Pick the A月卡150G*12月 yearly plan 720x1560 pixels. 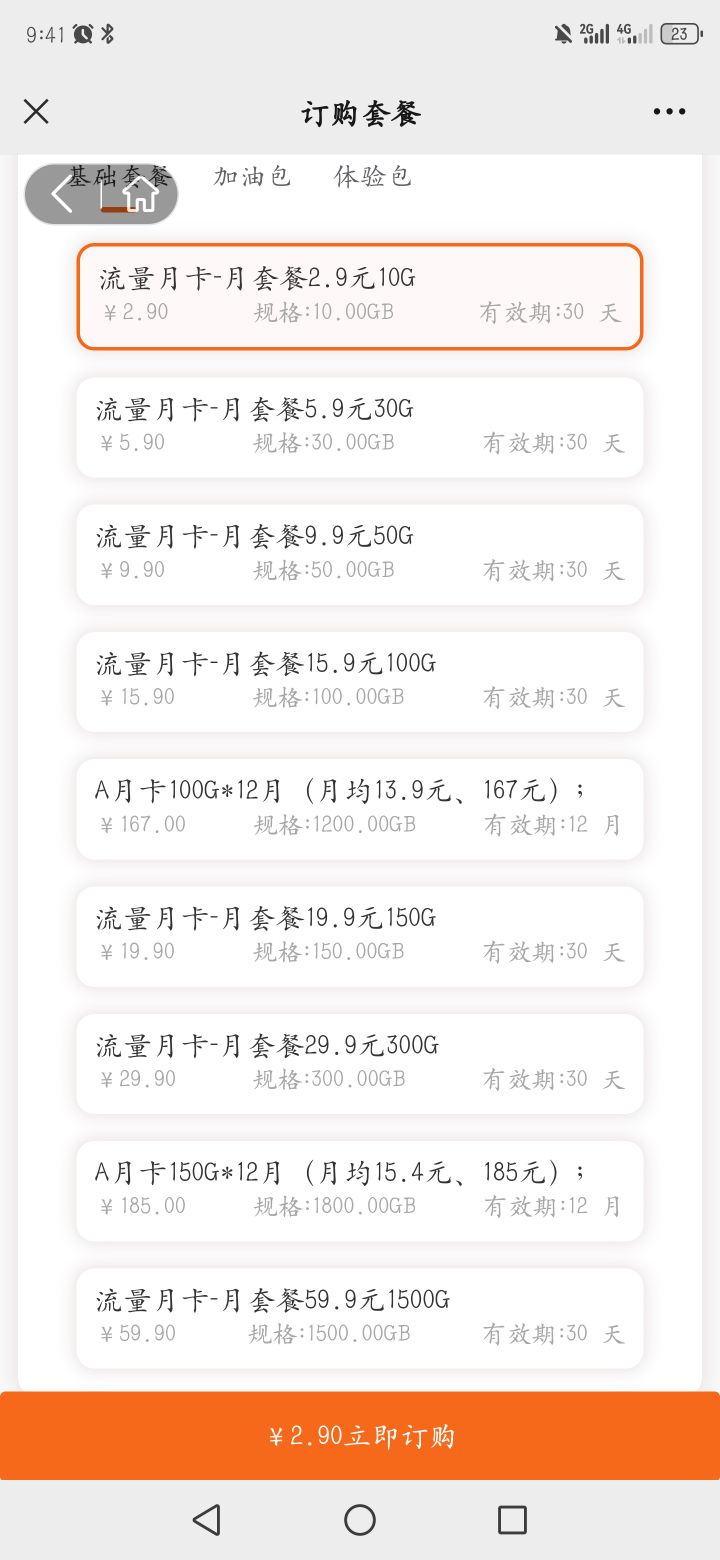click(360, 1191)
